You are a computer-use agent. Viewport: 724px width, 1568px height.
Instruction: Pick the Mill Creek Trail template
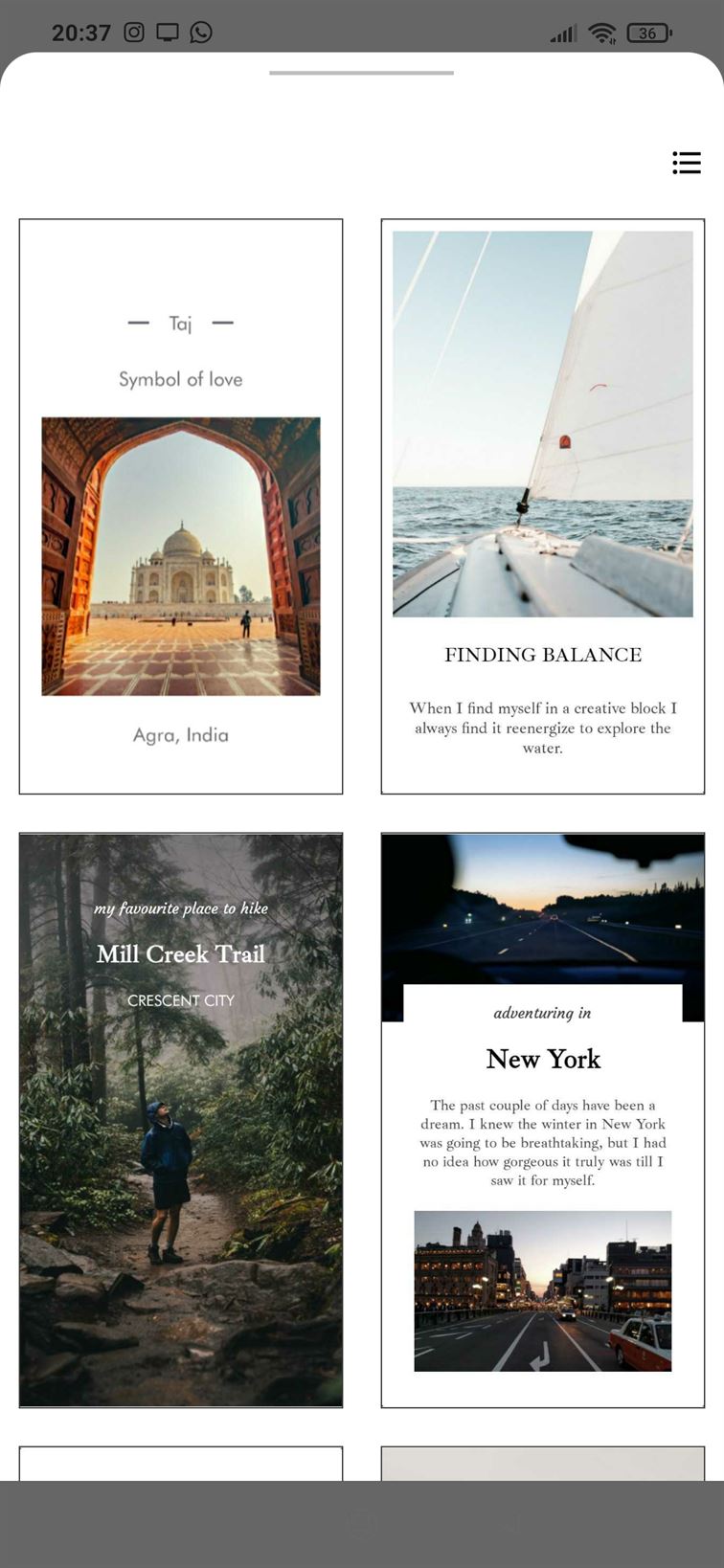click(x=181, y=1119)
